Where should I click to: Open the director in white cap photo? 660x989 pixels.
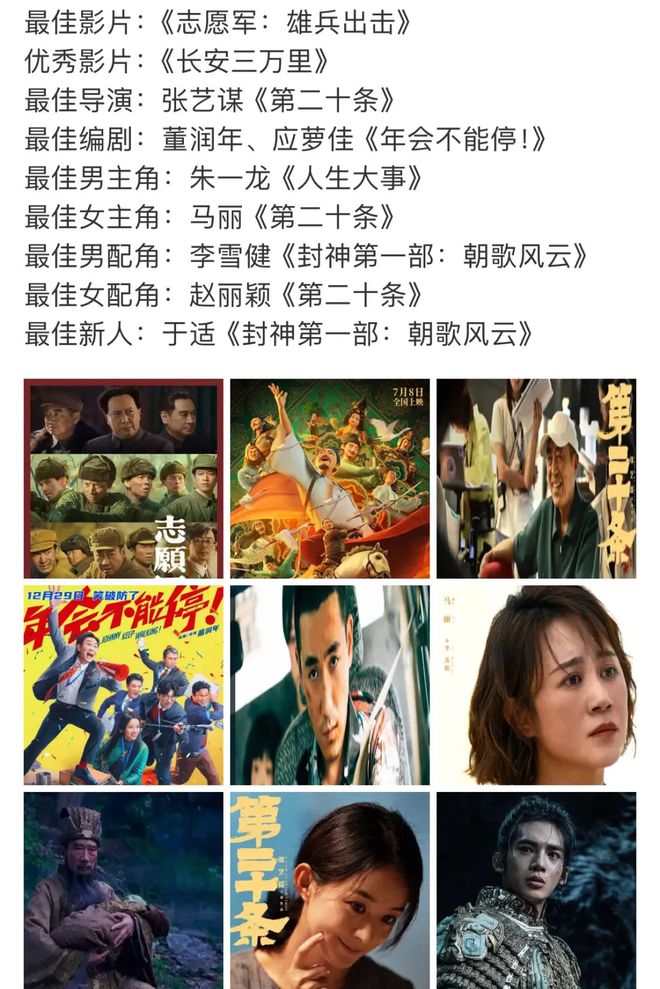[536, 478]
